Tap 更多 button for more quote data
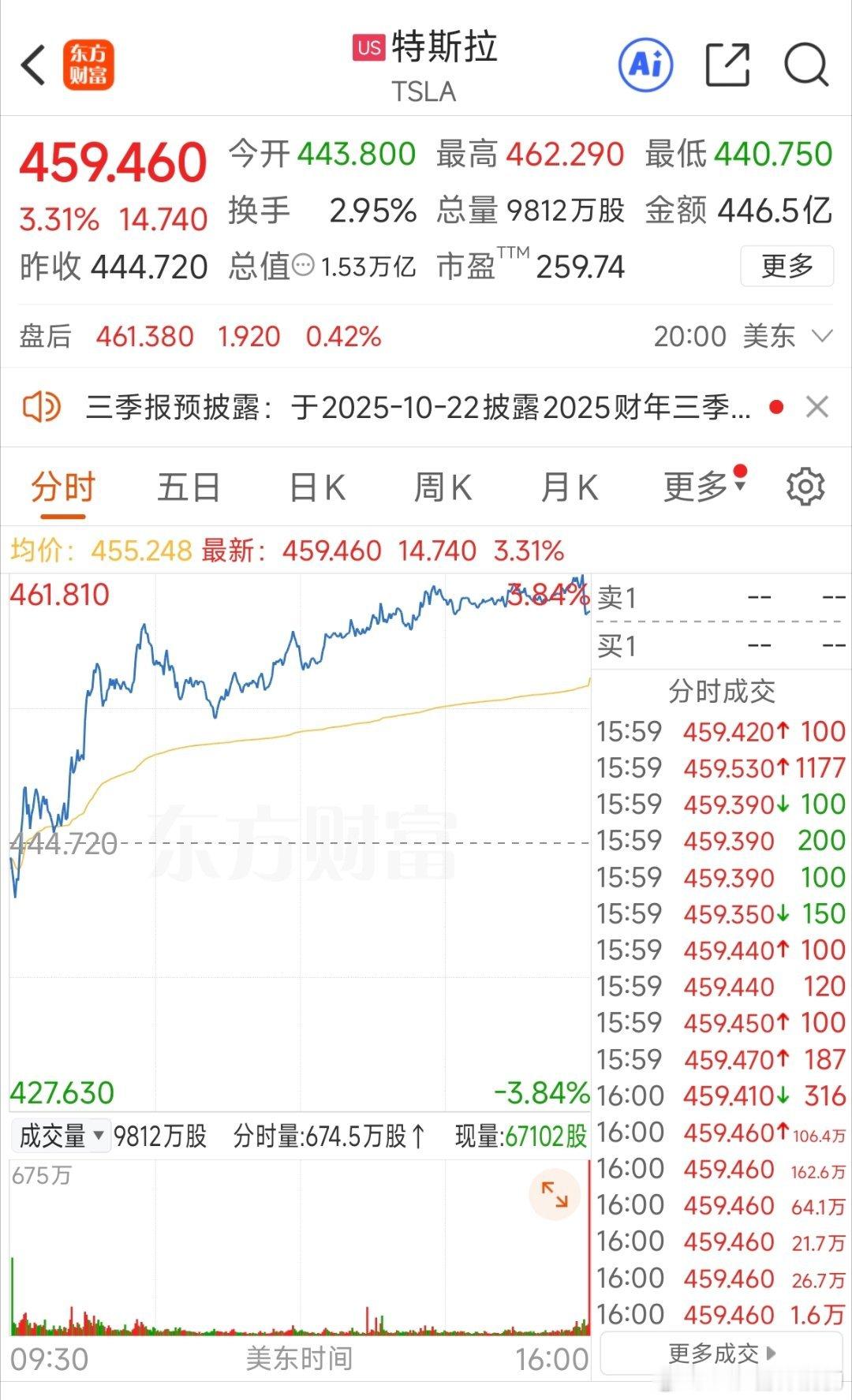The height and width of the screenshot is (1400, 852). [x=786, y=267]
